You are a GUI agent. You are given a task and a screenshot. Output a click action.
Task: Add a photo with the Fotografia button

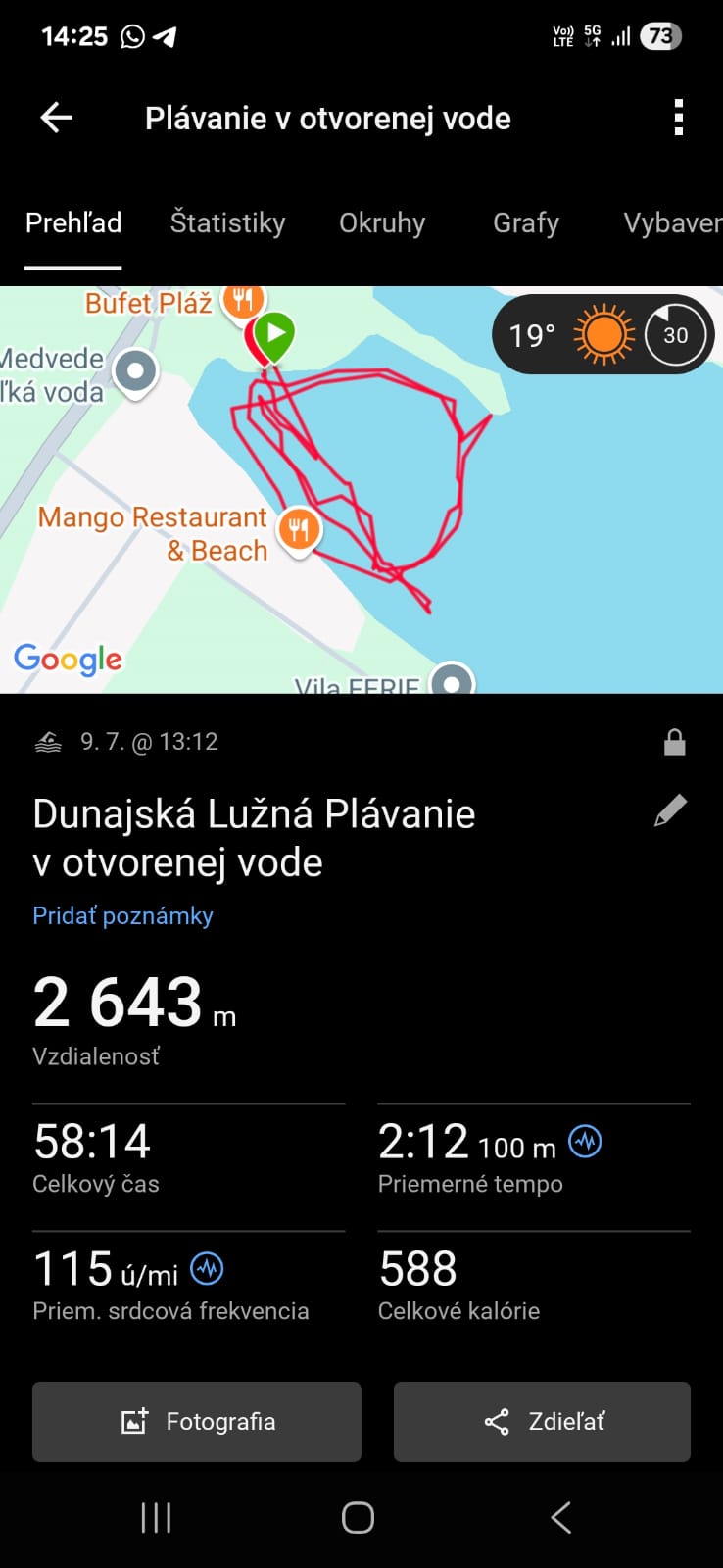pyautogui.click(x=197, y=1421)
